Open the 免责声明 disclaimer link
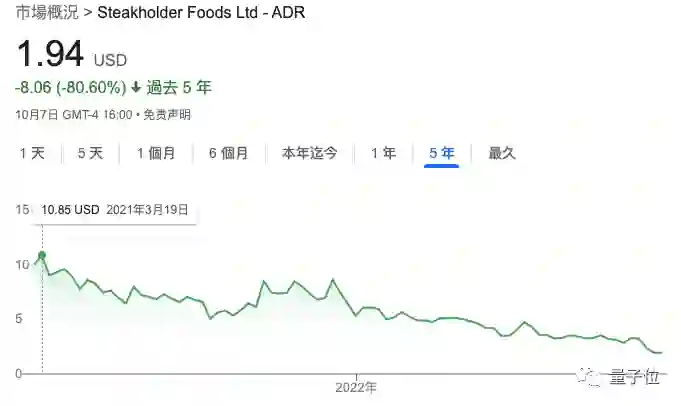This screenshot has width=681, height=406. coord(169,114)
